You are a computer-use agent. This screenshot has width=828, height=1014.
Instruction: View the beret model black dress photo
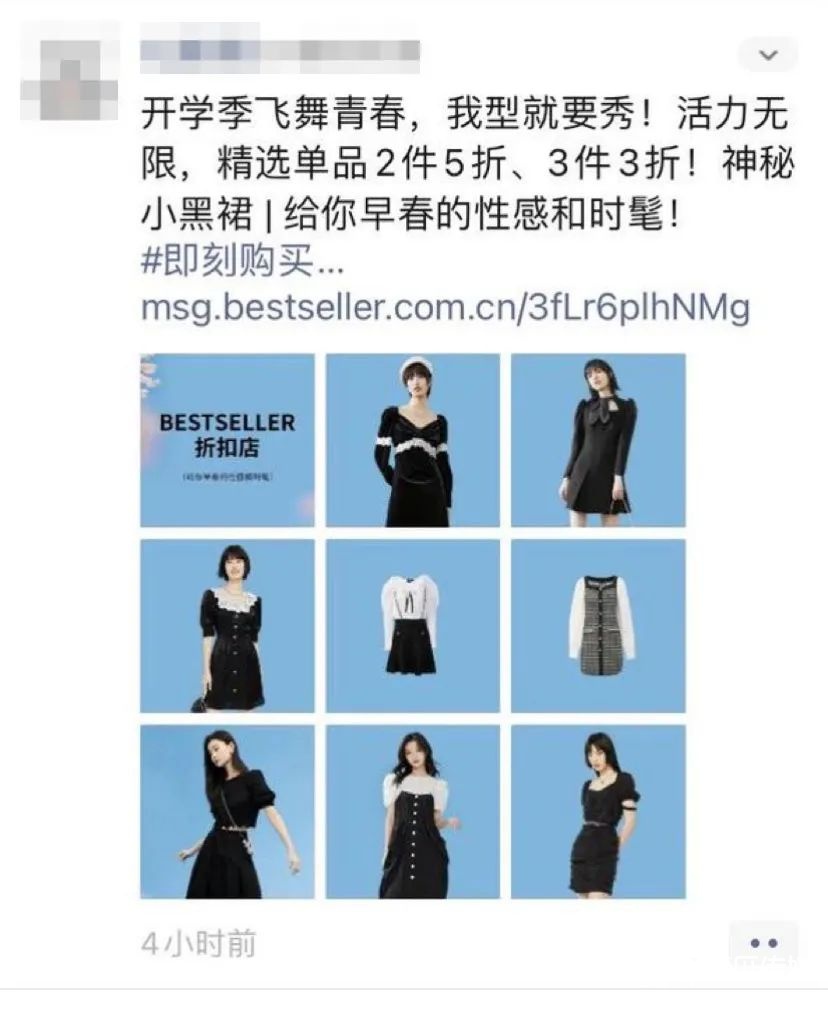point(413,440)
